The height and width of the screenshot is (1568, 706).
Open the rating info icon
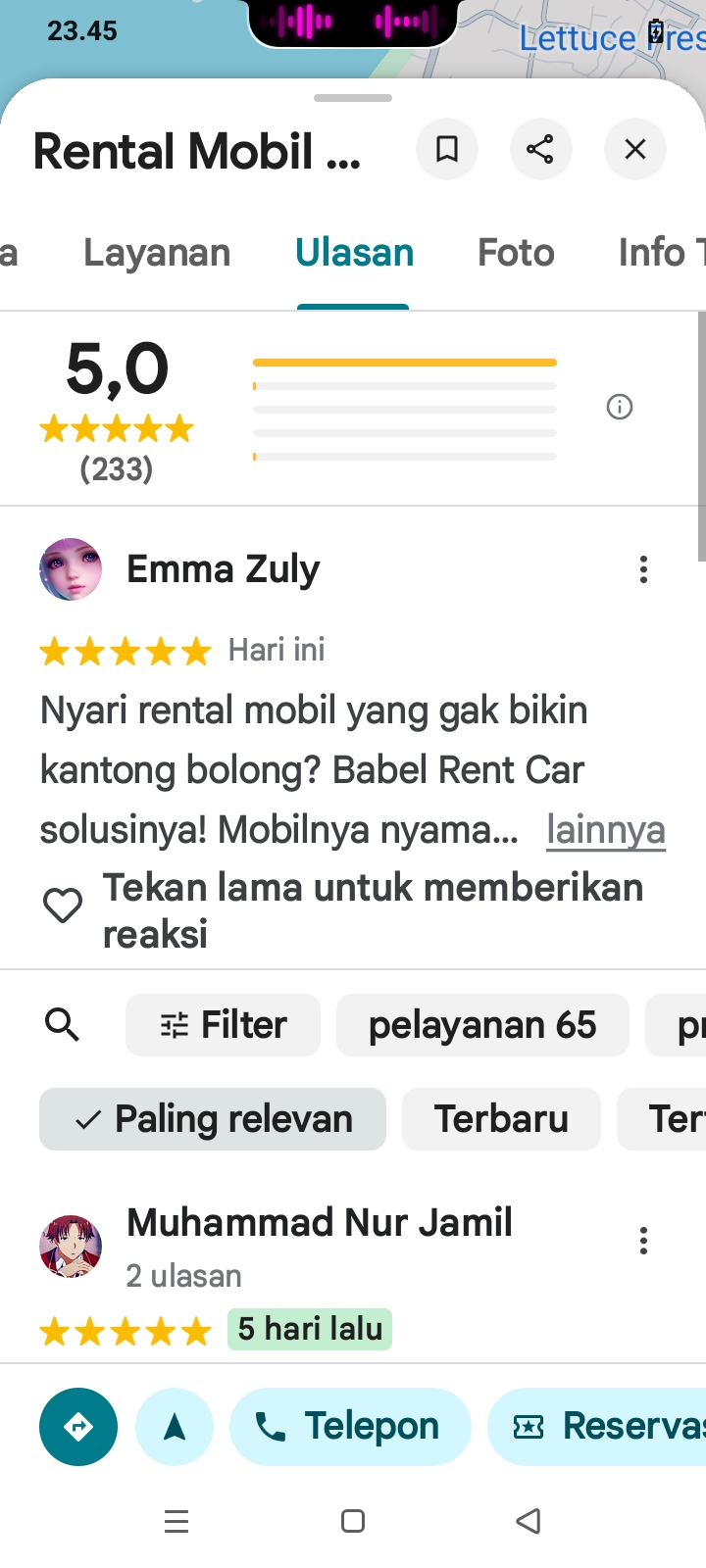[620, 407]
